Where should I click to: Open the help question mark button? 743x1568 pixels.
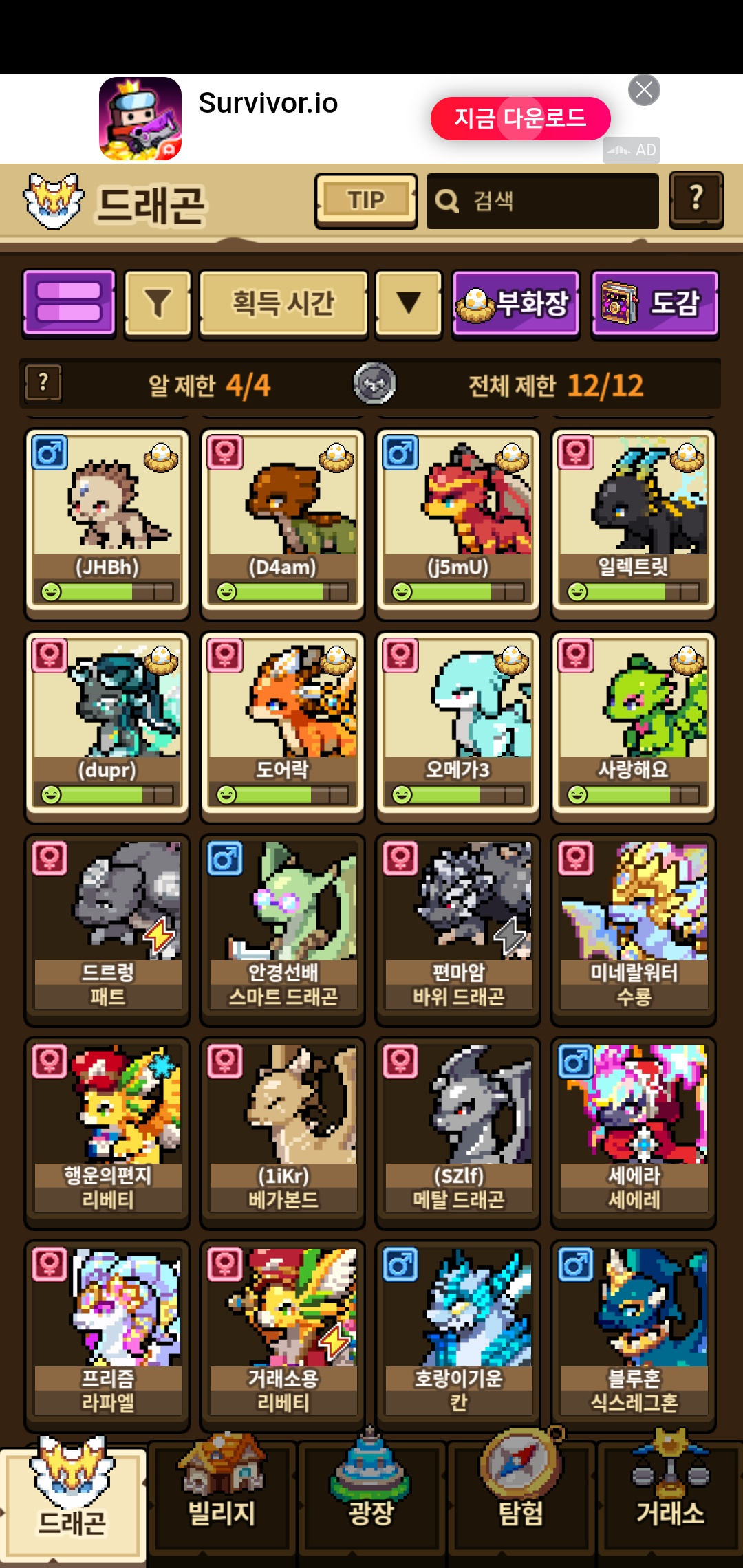pos(696,199)
